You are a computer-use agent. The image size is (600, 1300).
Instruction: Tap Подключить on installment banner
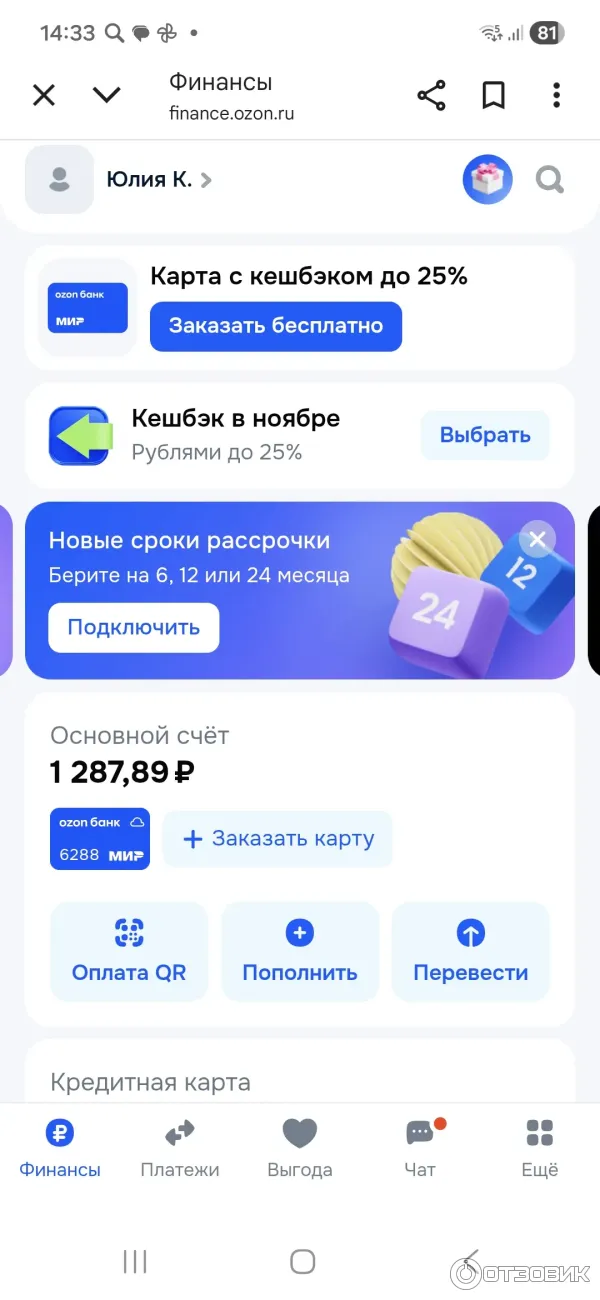coord(133,628)
